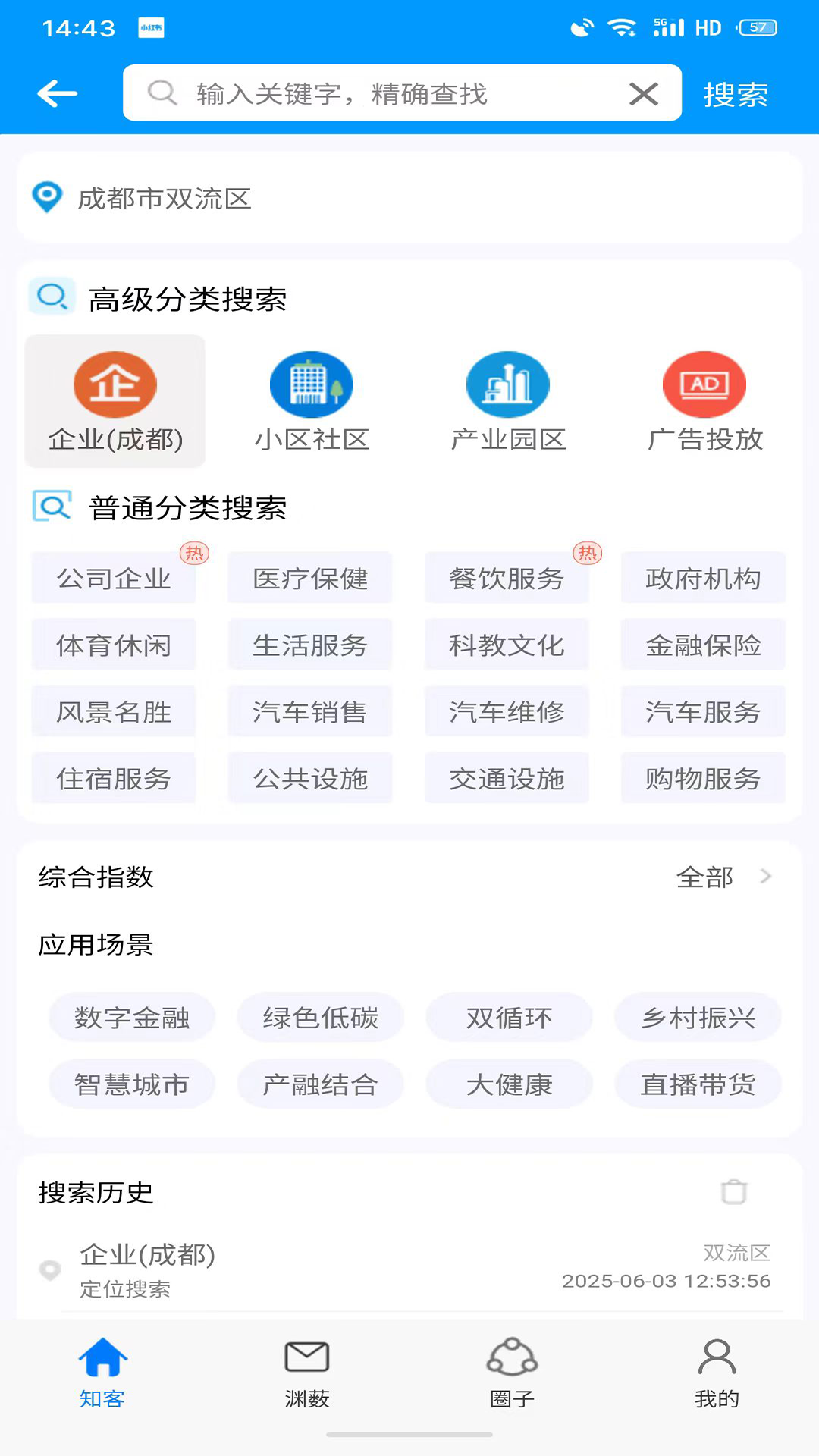Open 产业园区 search
This screenshot has width=819, height=1456.
(x=508, y=401)
